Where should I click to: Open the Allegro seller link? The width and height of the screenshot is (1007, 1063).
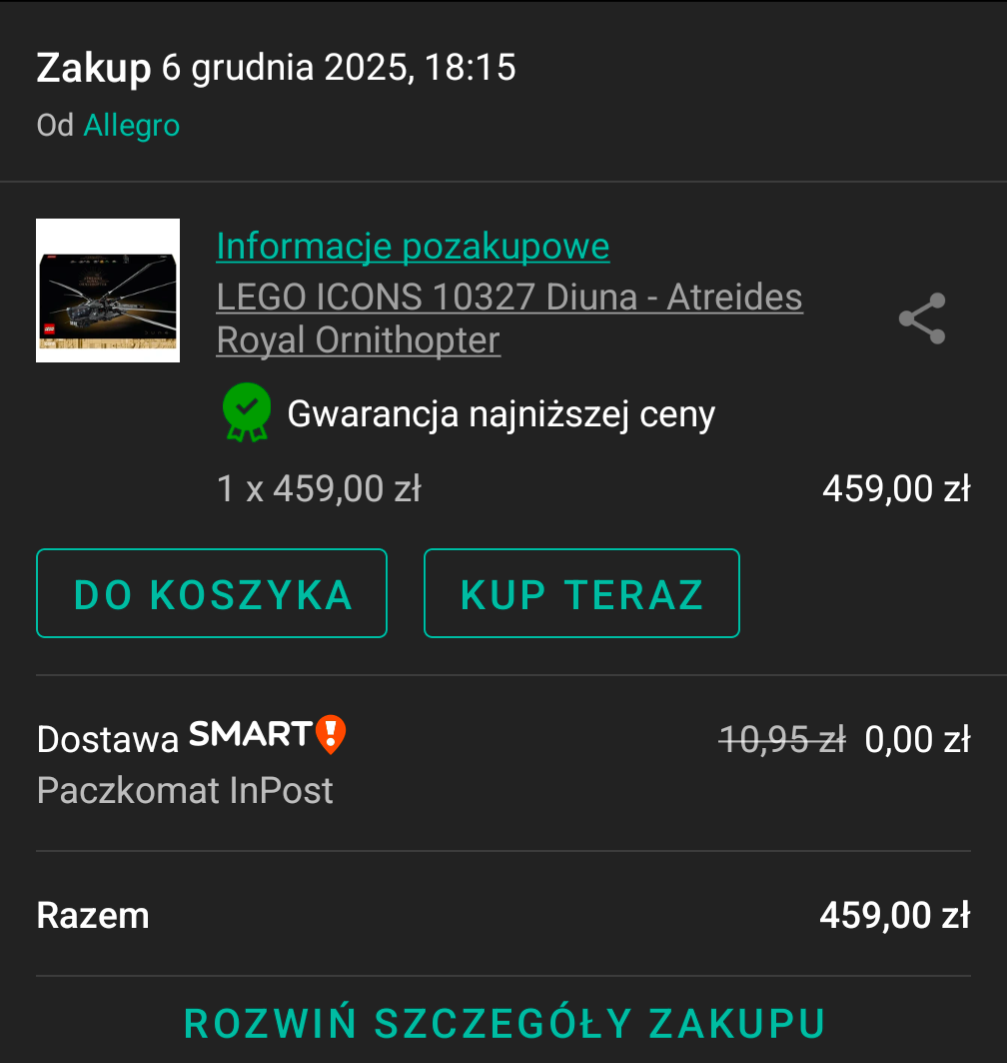click(131, 126)
